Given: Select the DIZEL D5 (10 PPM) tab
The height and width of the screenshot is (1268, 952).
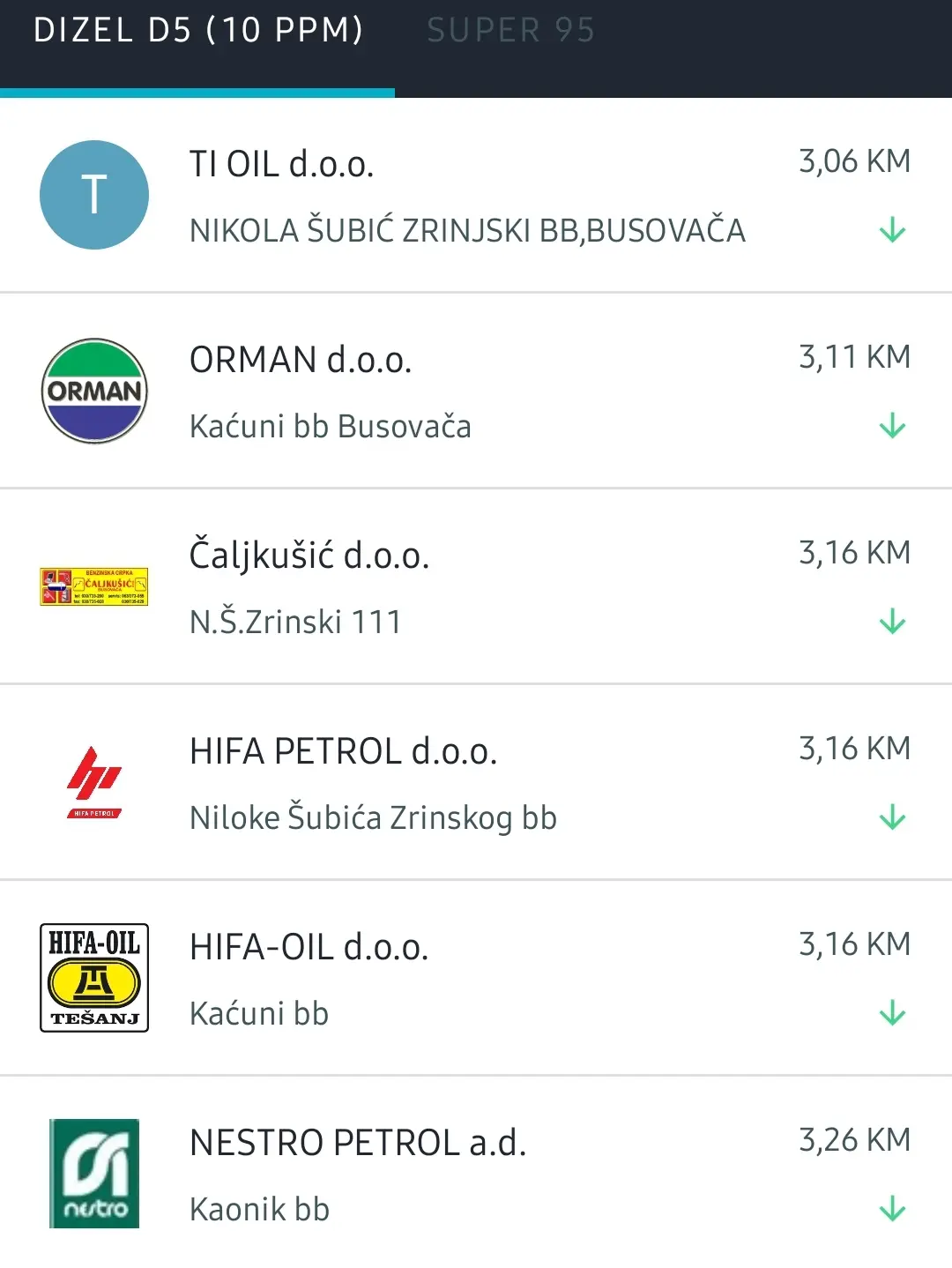Looking at the screenshot, I should [198, 31].
